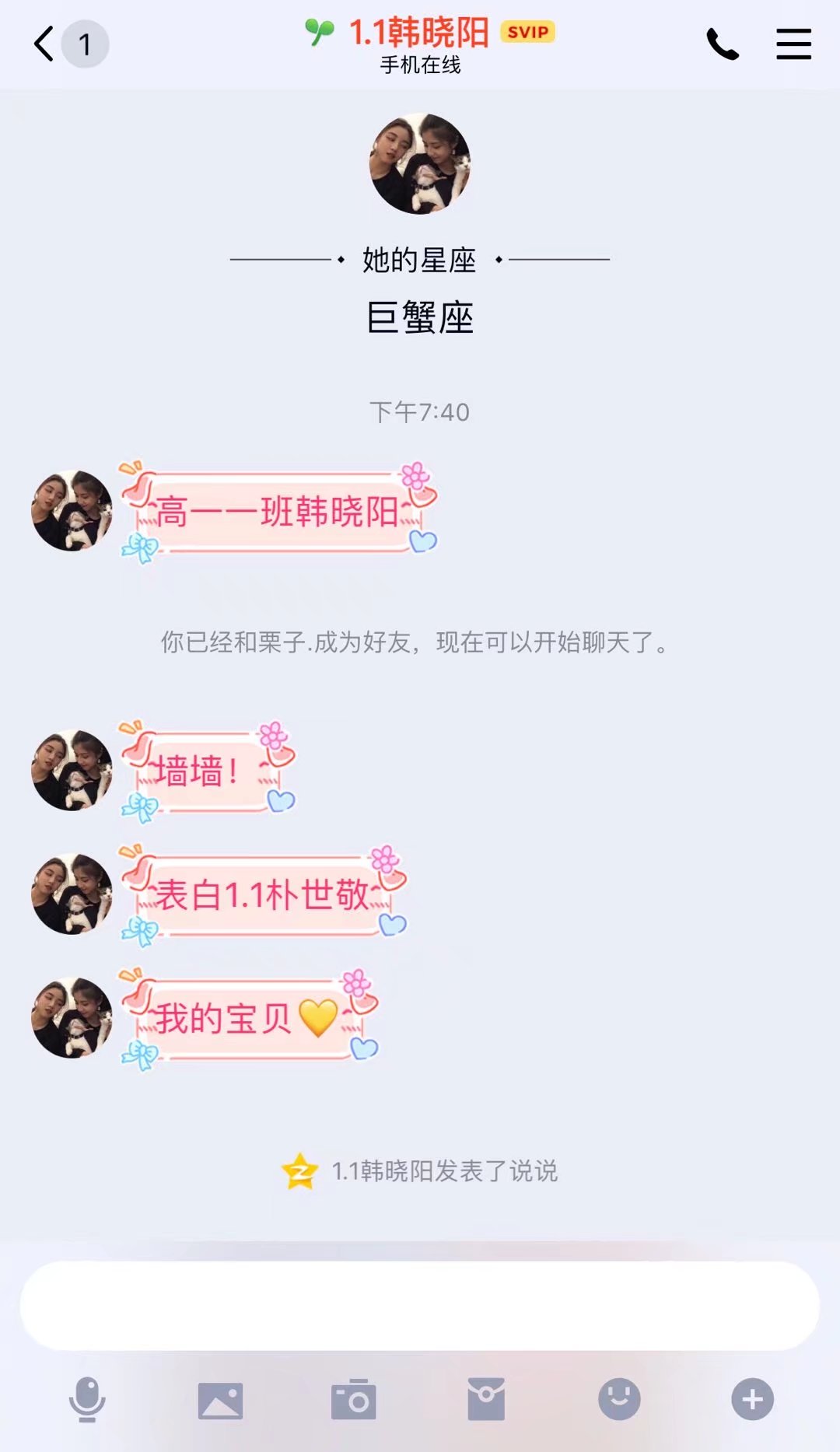
Task: Tap the avatar beside the 我的宝贝 message
Action: (x=72, y=1017)
